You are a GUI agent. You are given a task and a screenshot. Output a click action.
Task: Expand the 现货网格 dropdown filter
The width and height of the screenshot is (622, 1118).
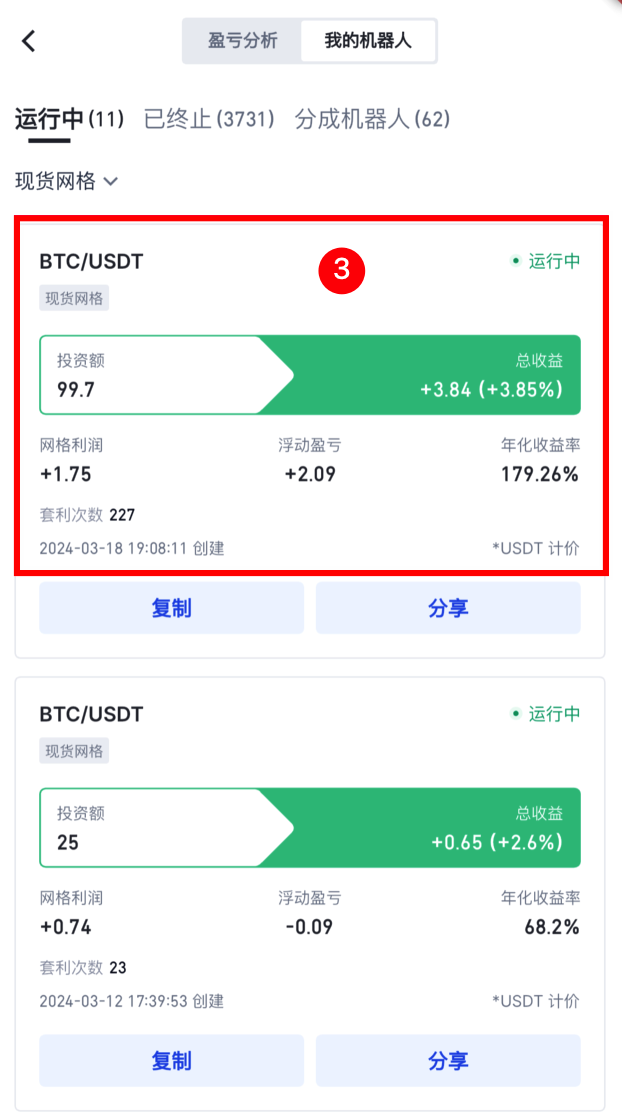click(x=67, y=181)
